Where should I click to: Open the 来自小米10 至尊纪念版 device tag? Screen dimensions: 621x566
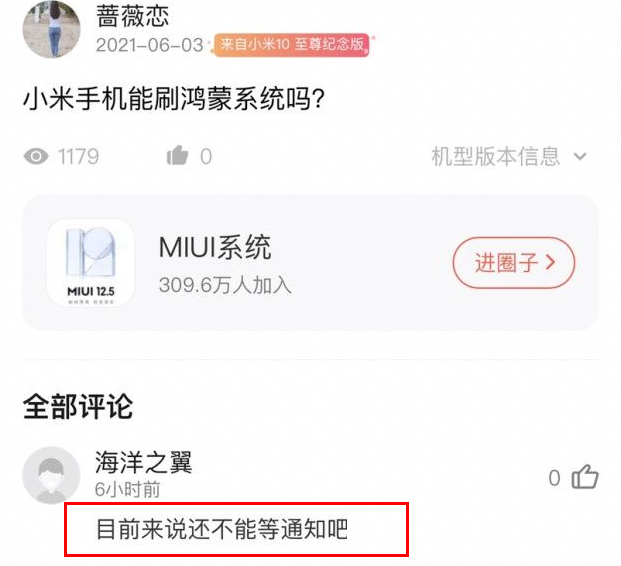293,45
